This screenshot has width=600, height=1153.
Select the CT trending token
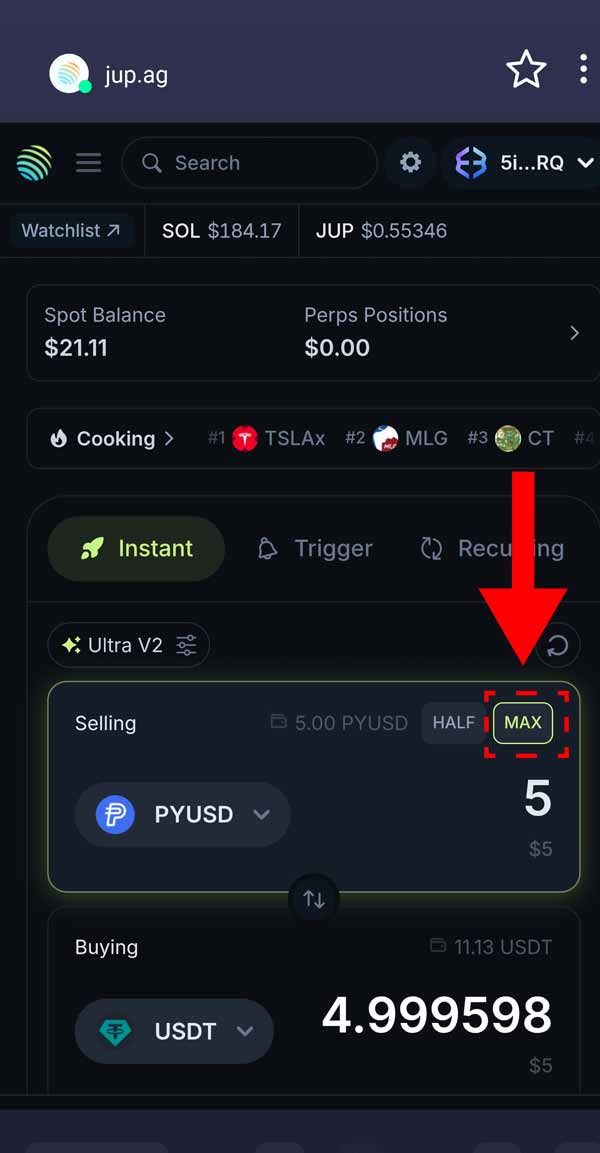[x=525, y=438]
